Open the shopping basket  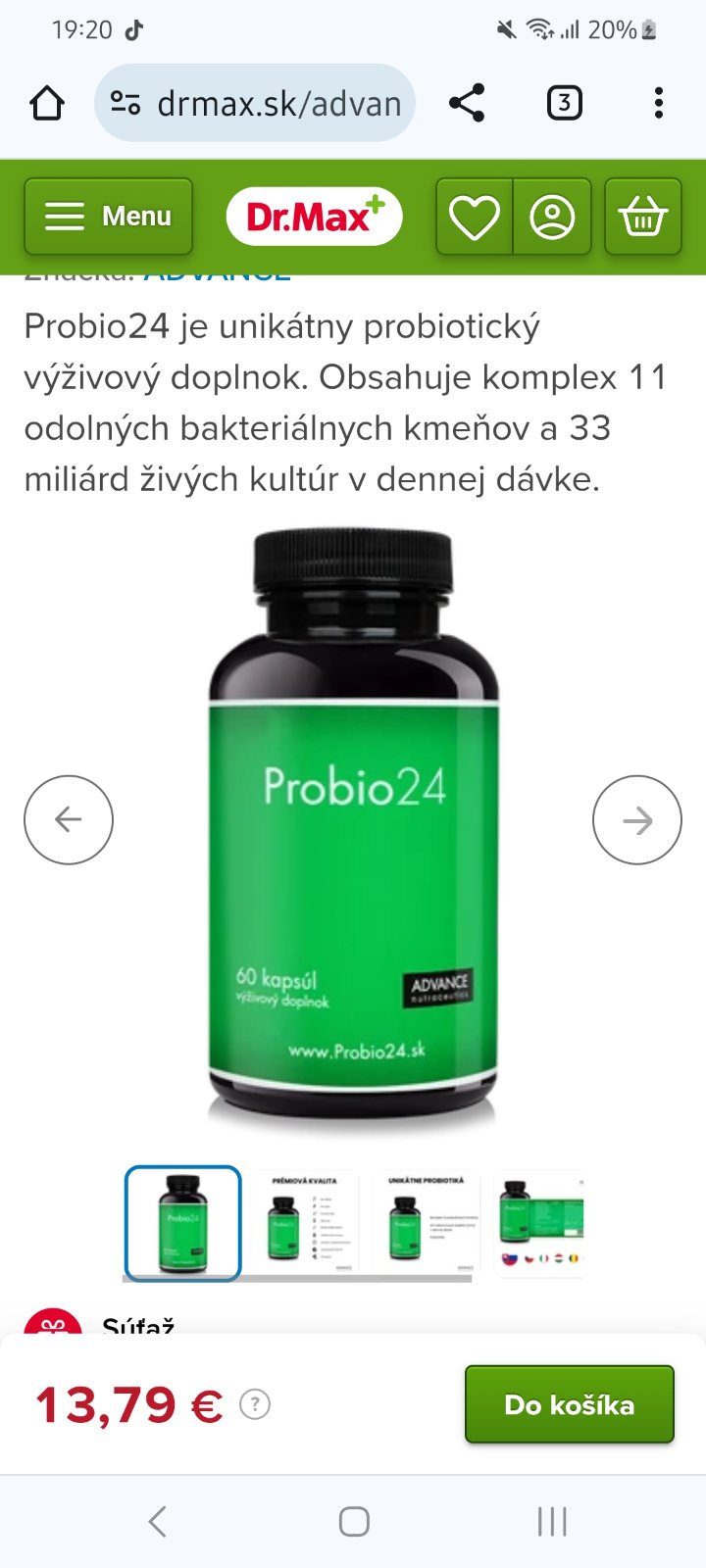pos(642,217)
